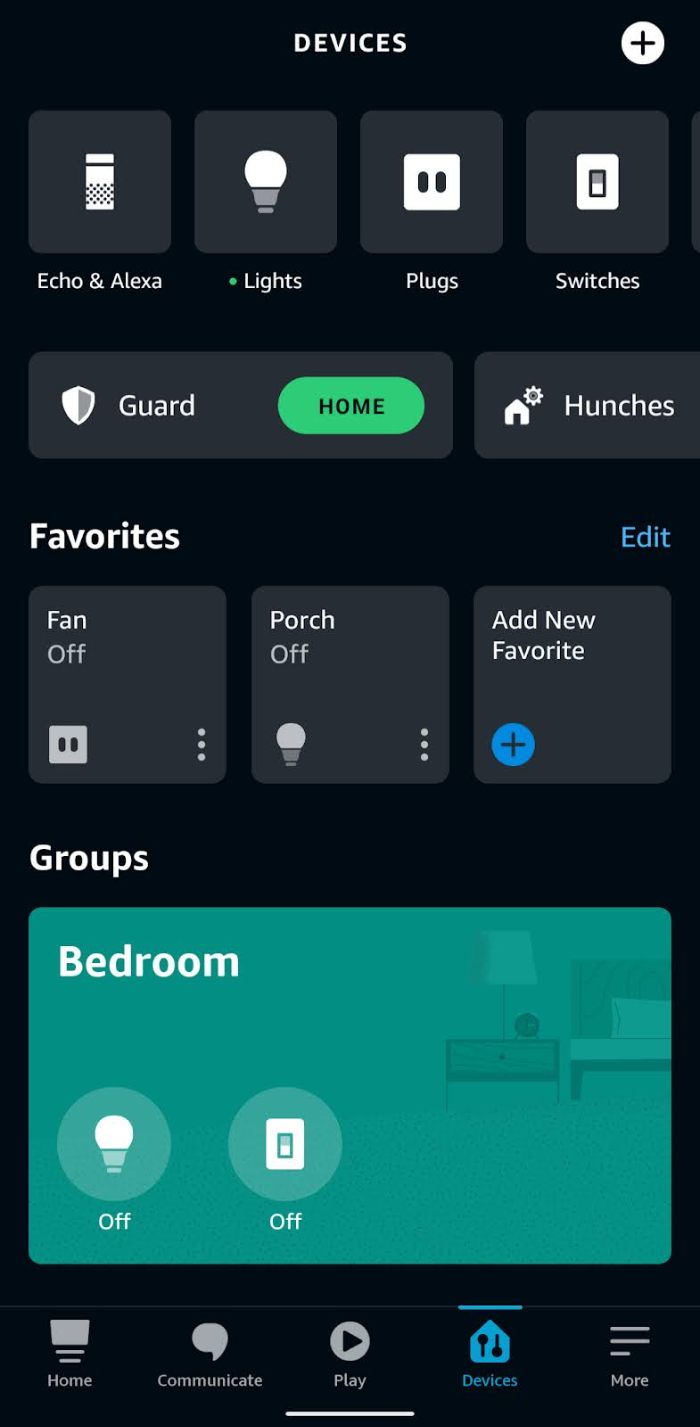Open the Lights category
This screenshot has height=1427, width=700.
pyautogui.click(x=265, y=182)
